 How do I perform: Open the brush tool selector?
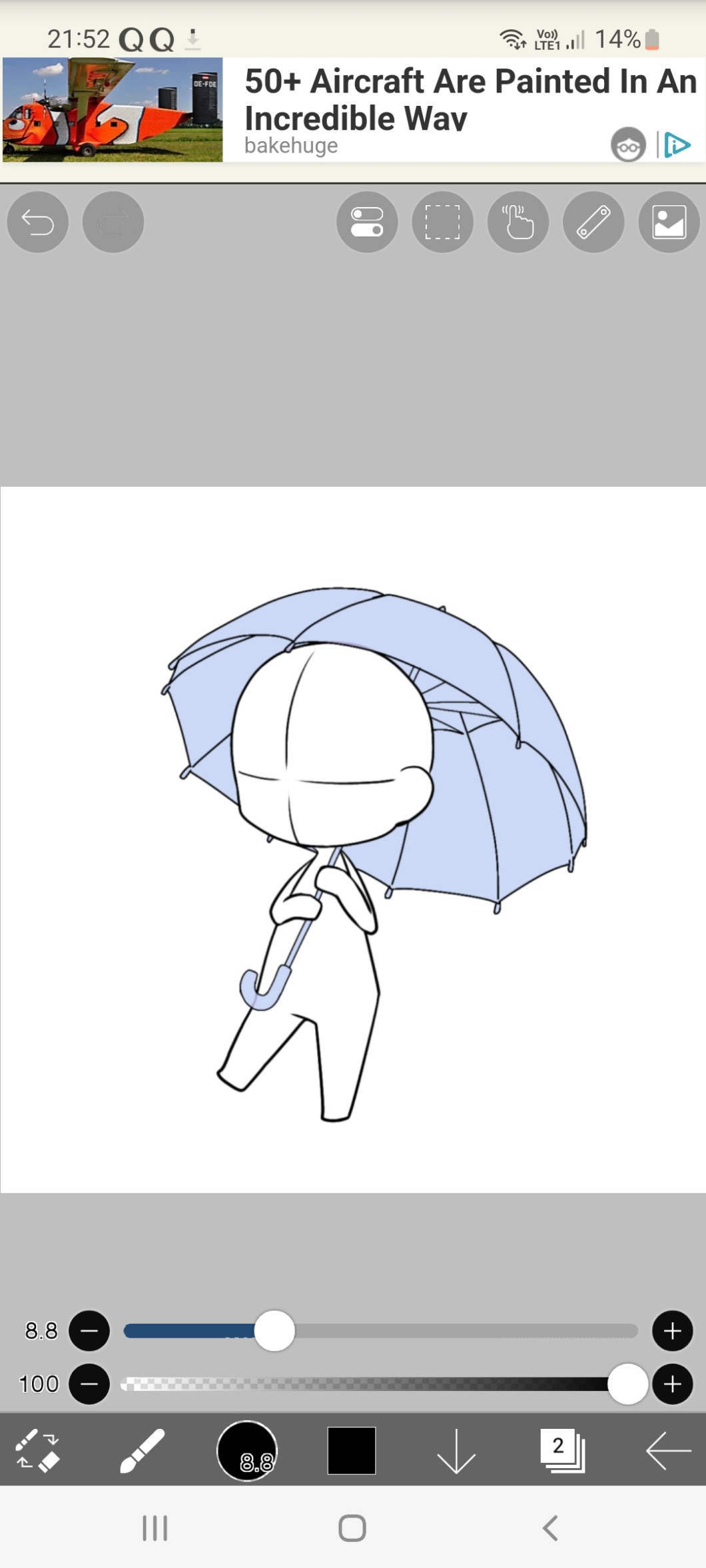pyautogui.click(x=142, y=1449)
